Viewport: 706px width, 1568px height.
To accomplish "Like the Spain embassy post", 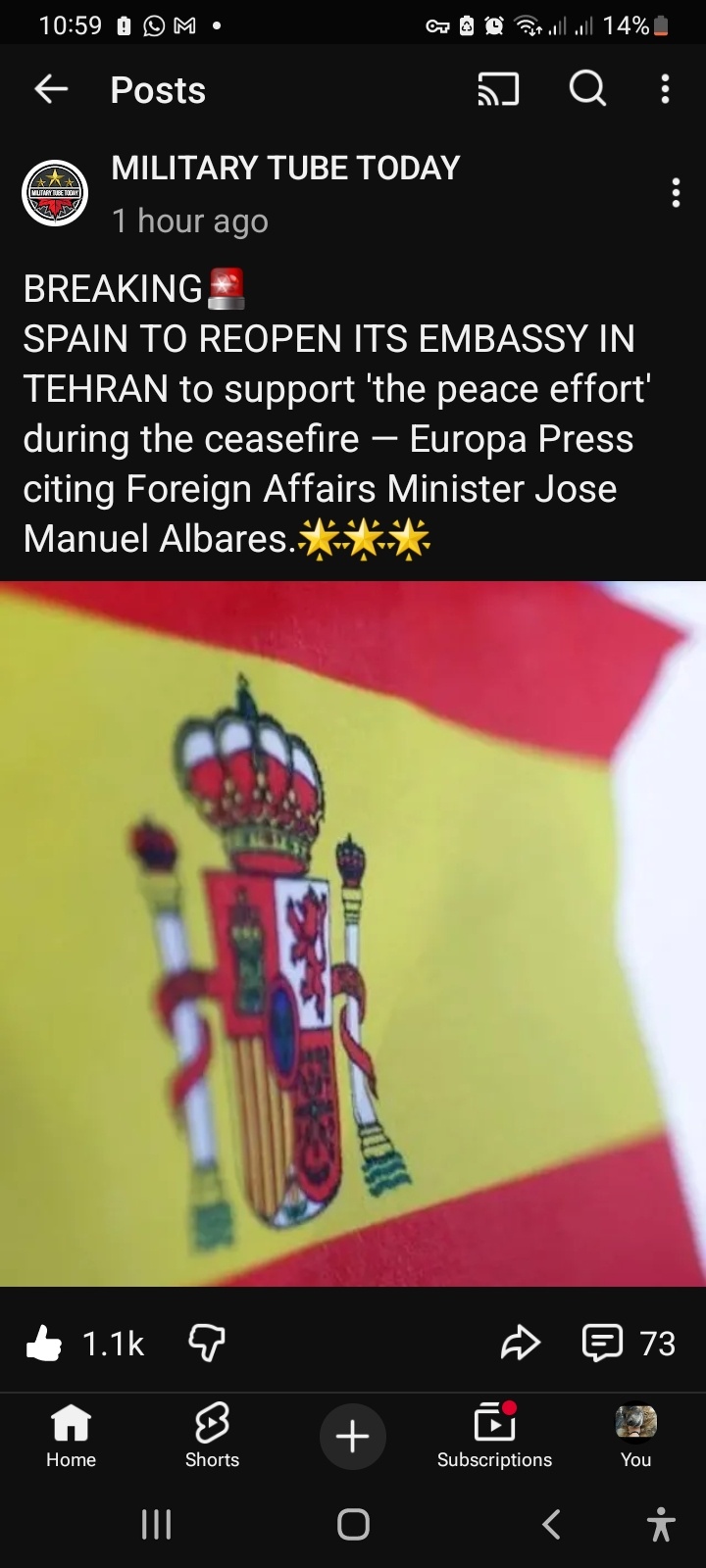I will point(44,1344).
